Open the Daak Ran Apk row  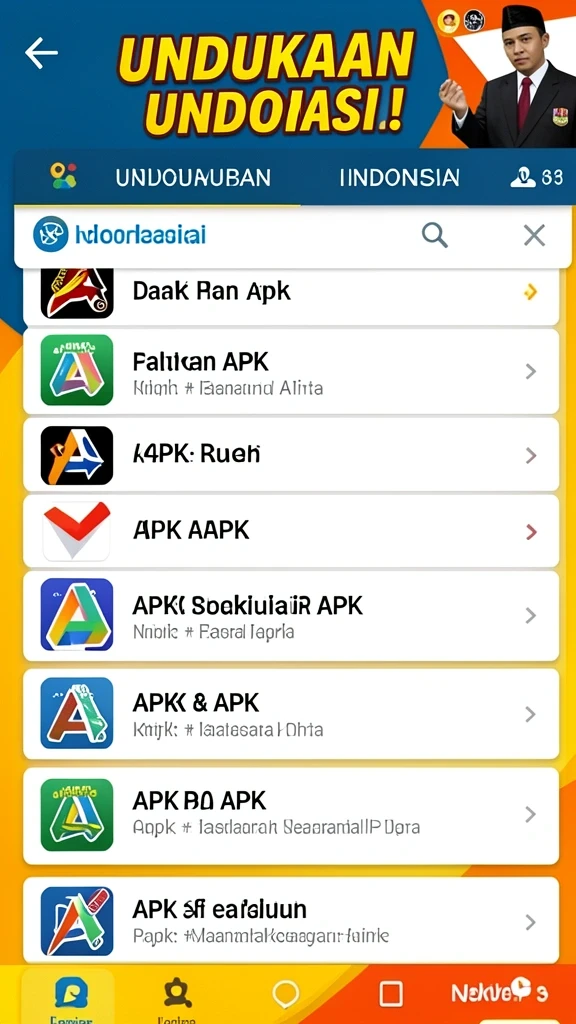pos(291,293)
